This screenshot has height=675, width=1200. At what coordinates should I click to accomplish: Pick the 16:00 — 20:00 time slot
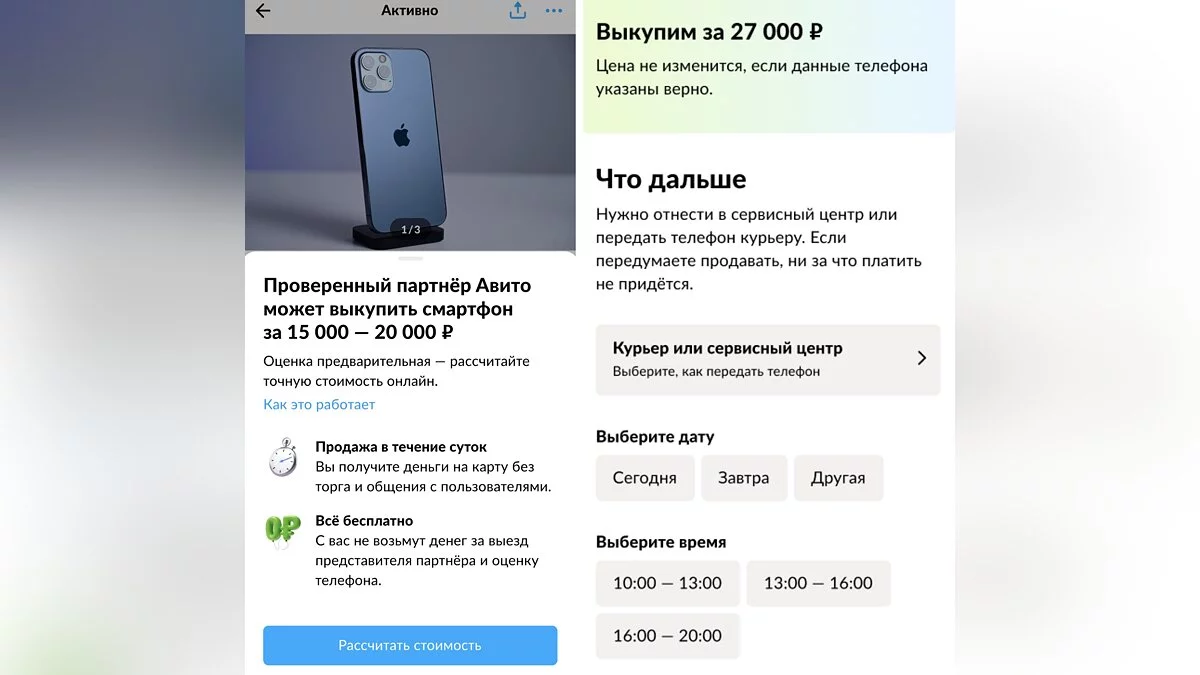667,636
